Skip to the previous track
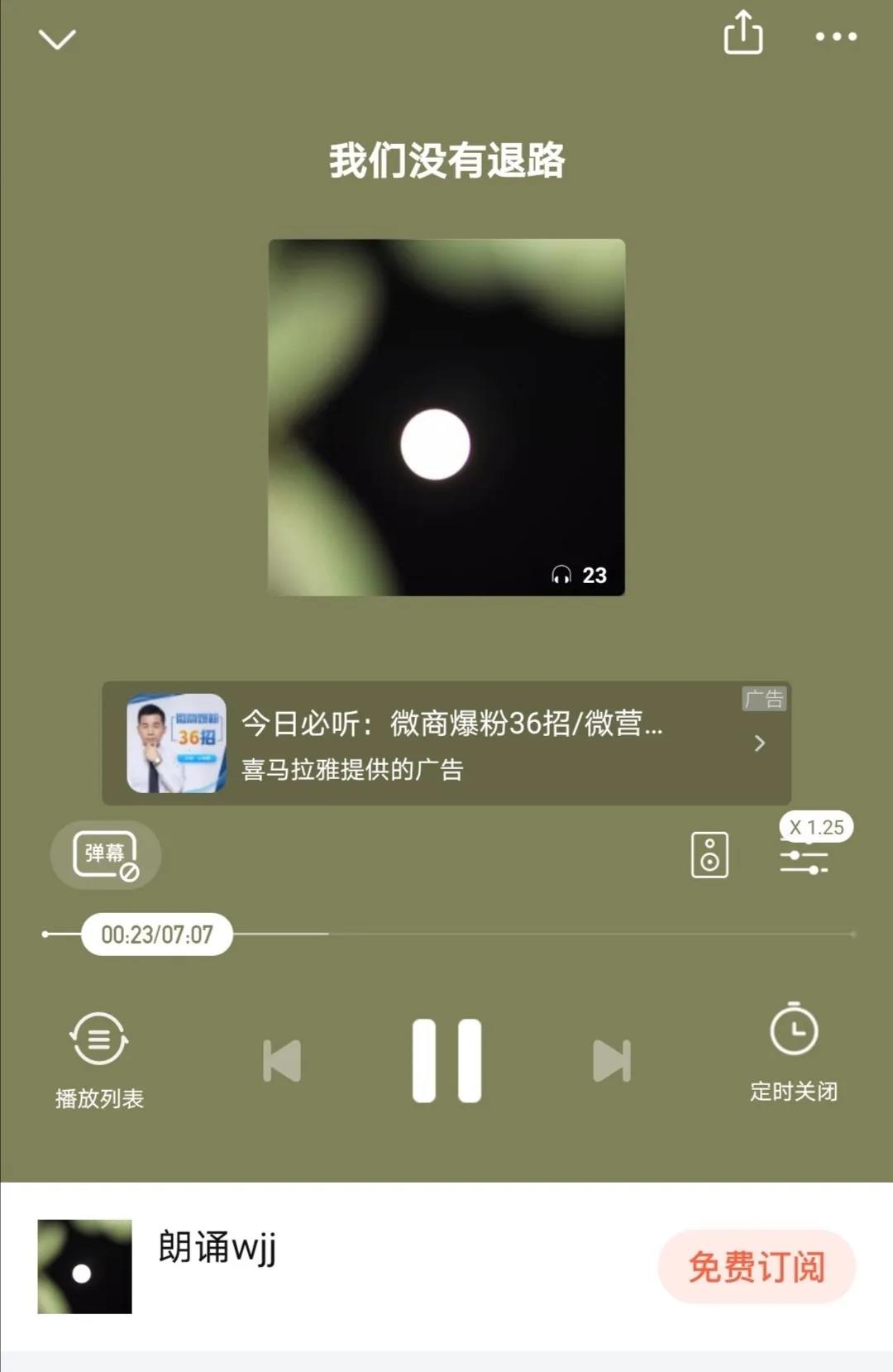Screen dimensions: 893x1372 click(282, 1060)
